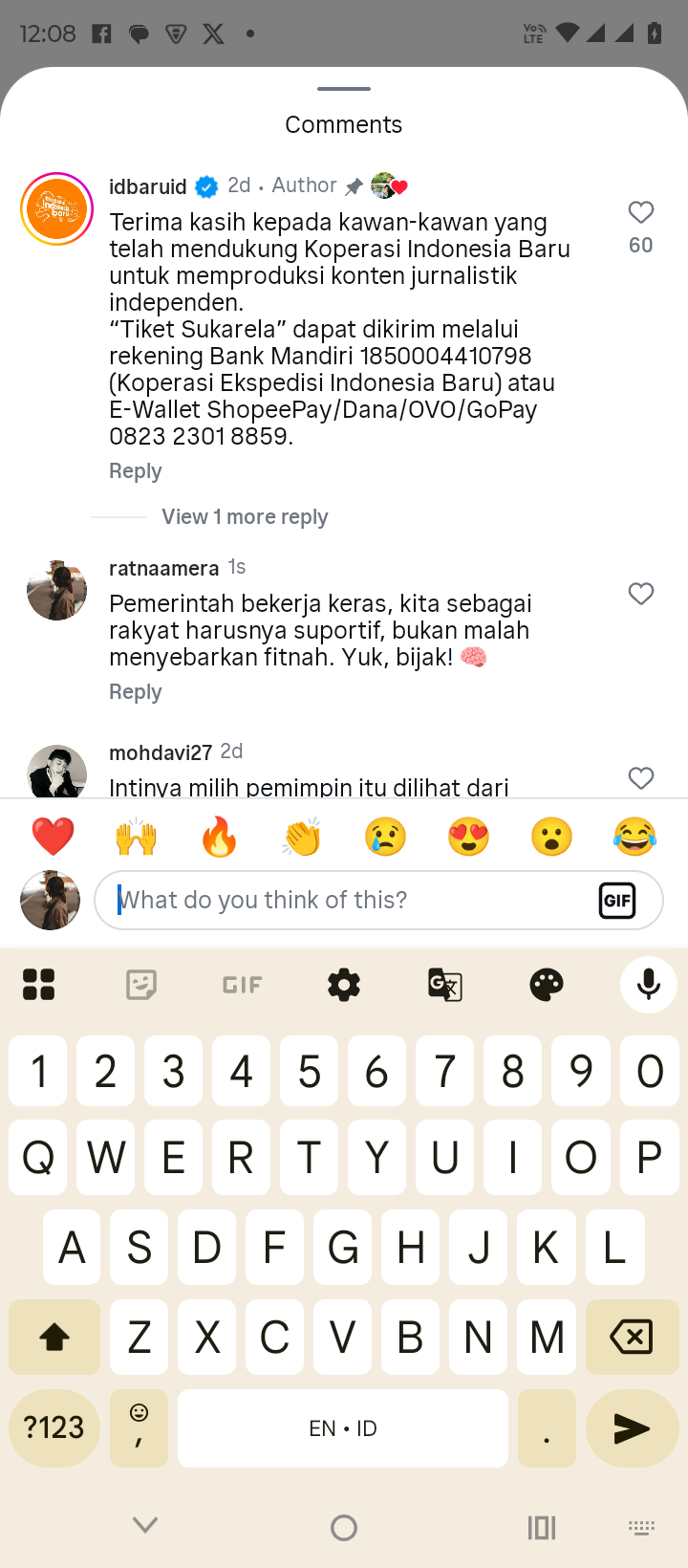This screenshot has height=1568, width=688.
Task: Like the pinned comment by idbaruid
Action: (x=640, y=212)
